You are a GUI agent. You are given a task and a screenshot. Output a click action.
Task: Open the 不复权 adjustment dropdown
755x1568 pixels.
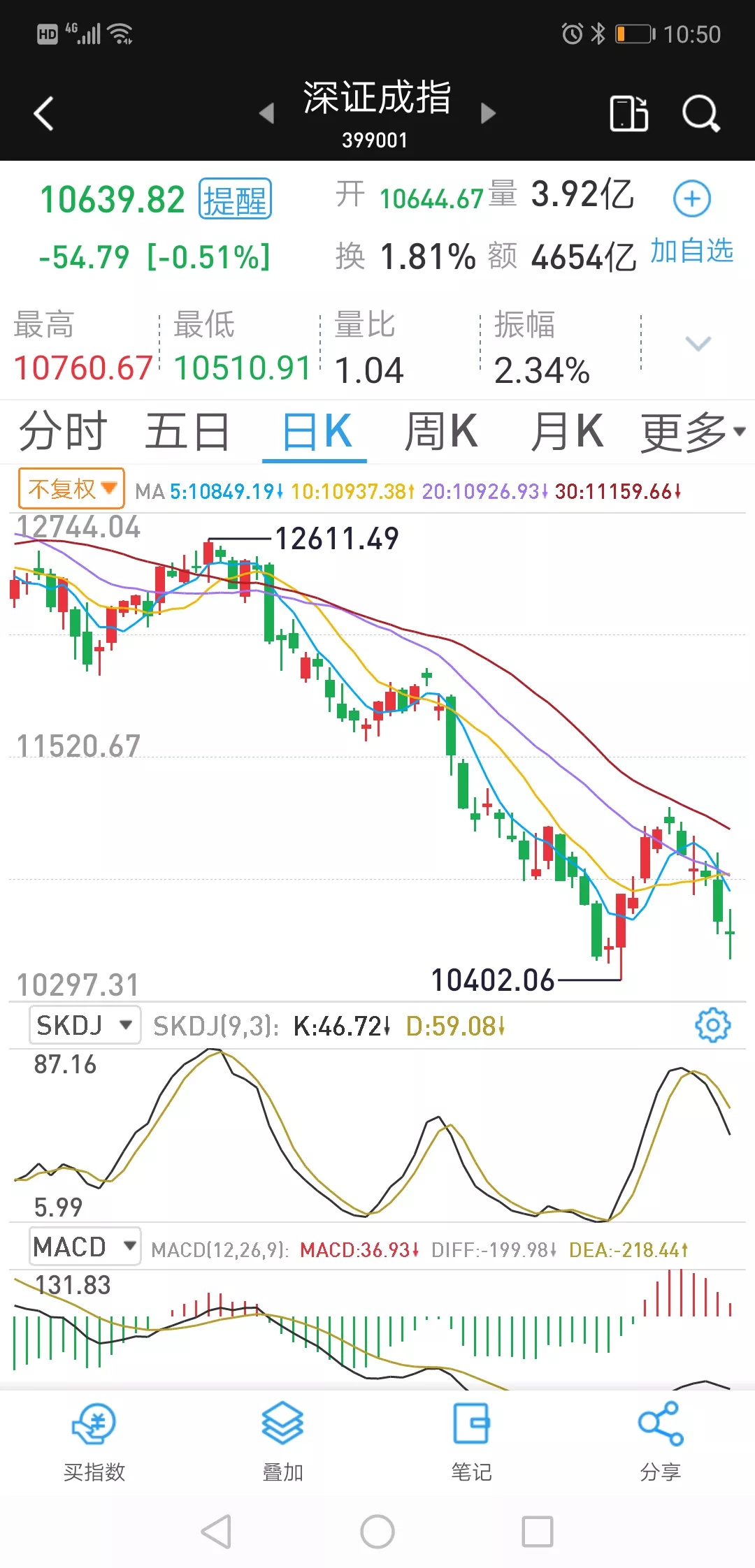click(71, 488)
